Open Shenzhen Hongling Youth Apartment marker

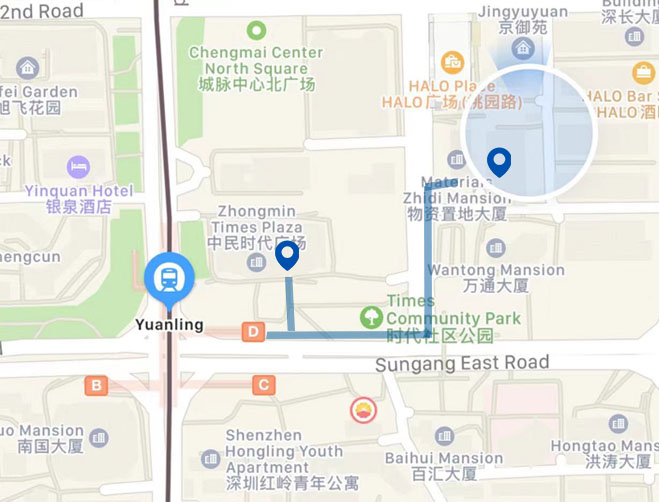tap(210, 458)
